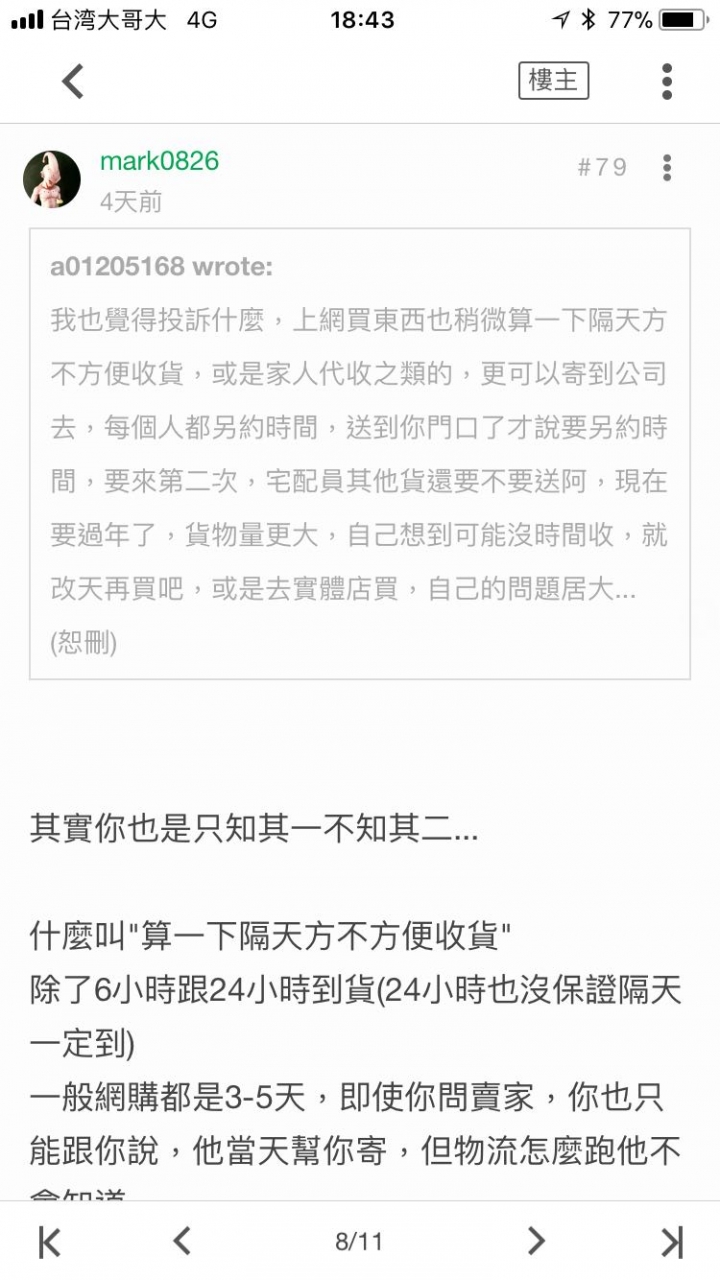The height and width of the screenshot is (1280, 720).
Task: Jump to the first page
Action: (x=49, y=1242)
